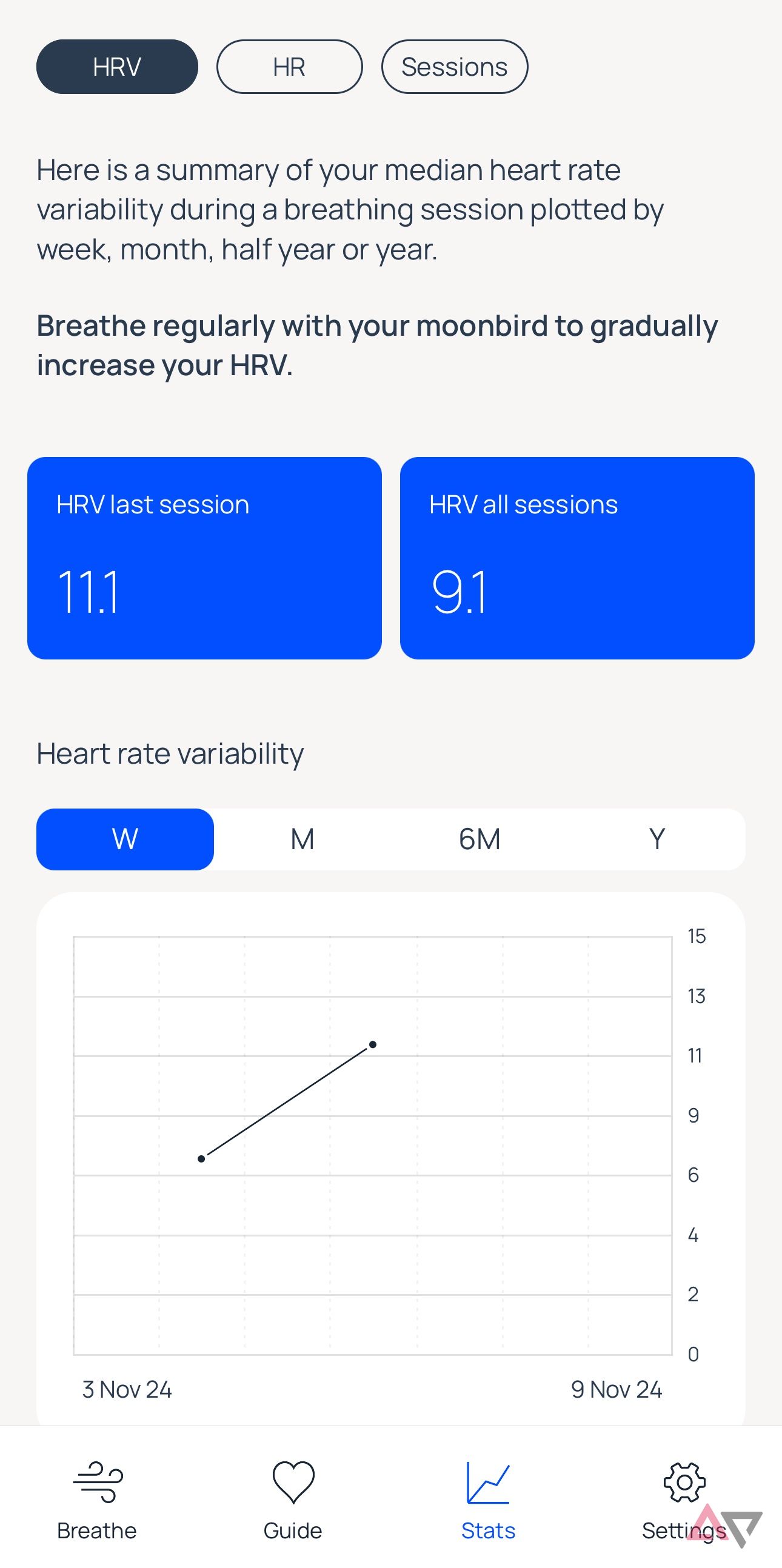The width and height of the screenshot is (782, 1568).
Task: Select the Y yearly view
Action: (657, 839)
